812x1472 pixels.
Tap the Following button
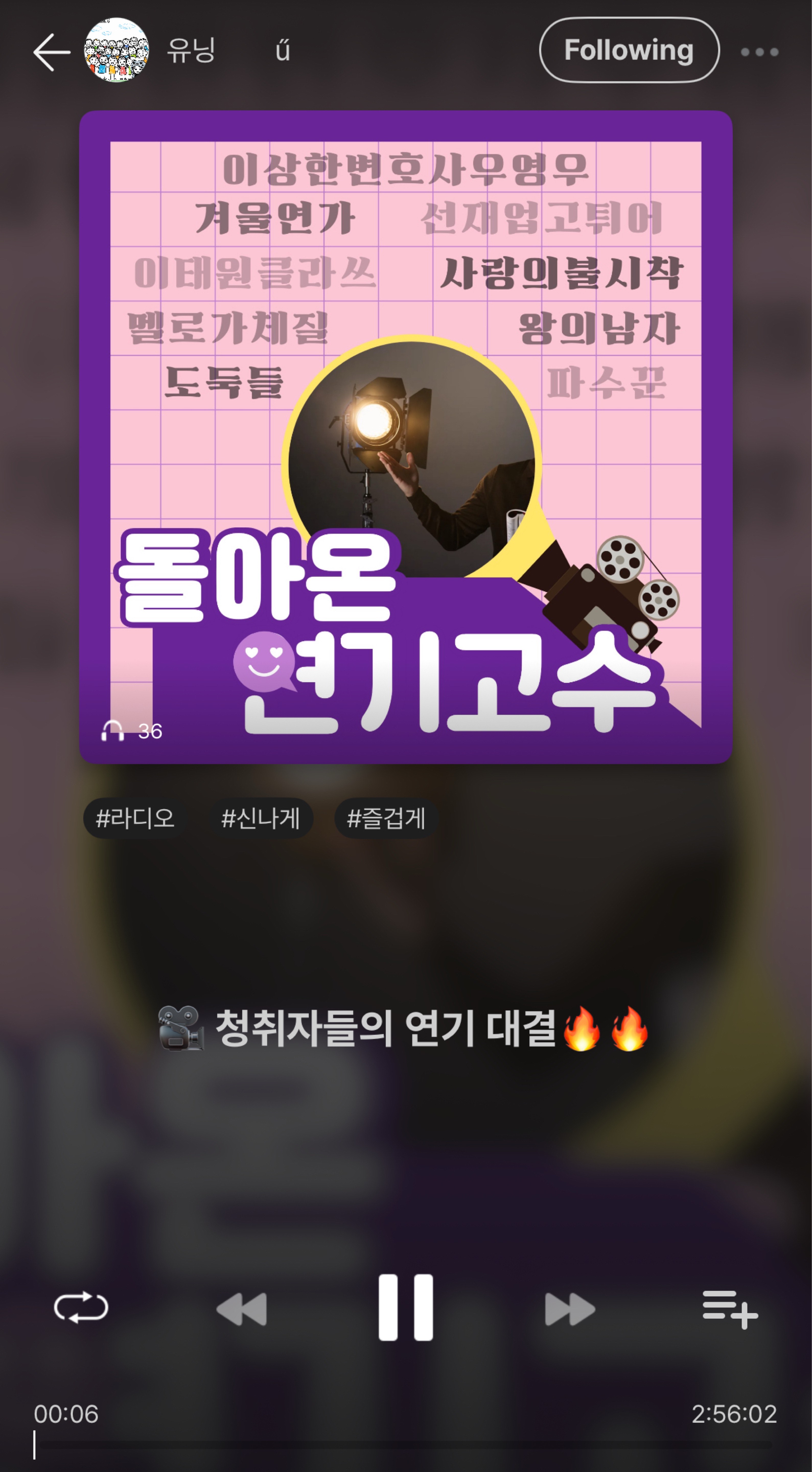coord(629,50)
